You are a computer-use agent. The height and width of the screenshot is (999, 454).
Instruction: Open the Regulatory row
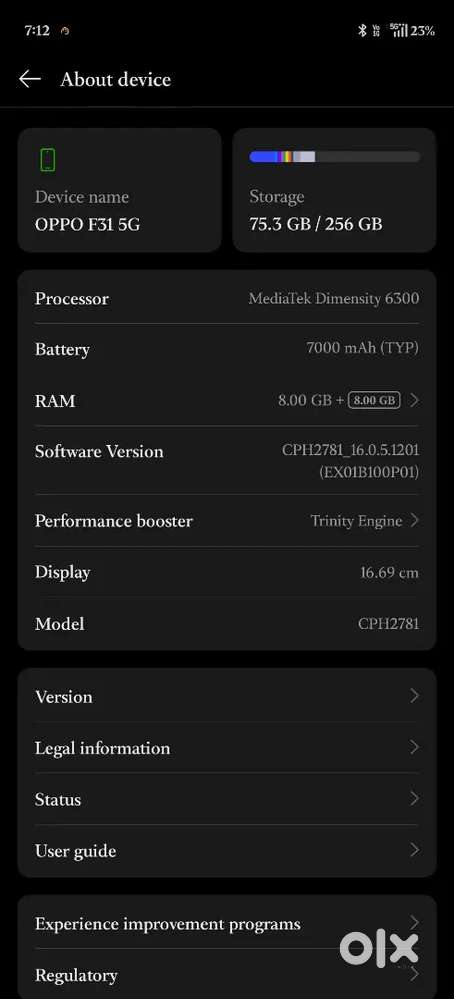[227, 975]
